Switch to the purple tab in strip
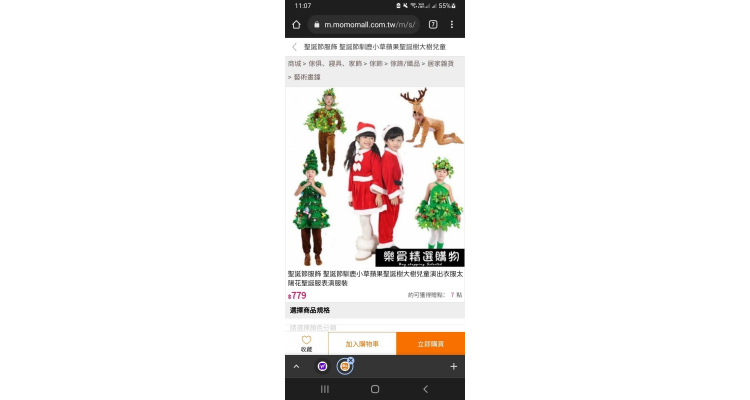Screen dimensions: 750x400 322,367
